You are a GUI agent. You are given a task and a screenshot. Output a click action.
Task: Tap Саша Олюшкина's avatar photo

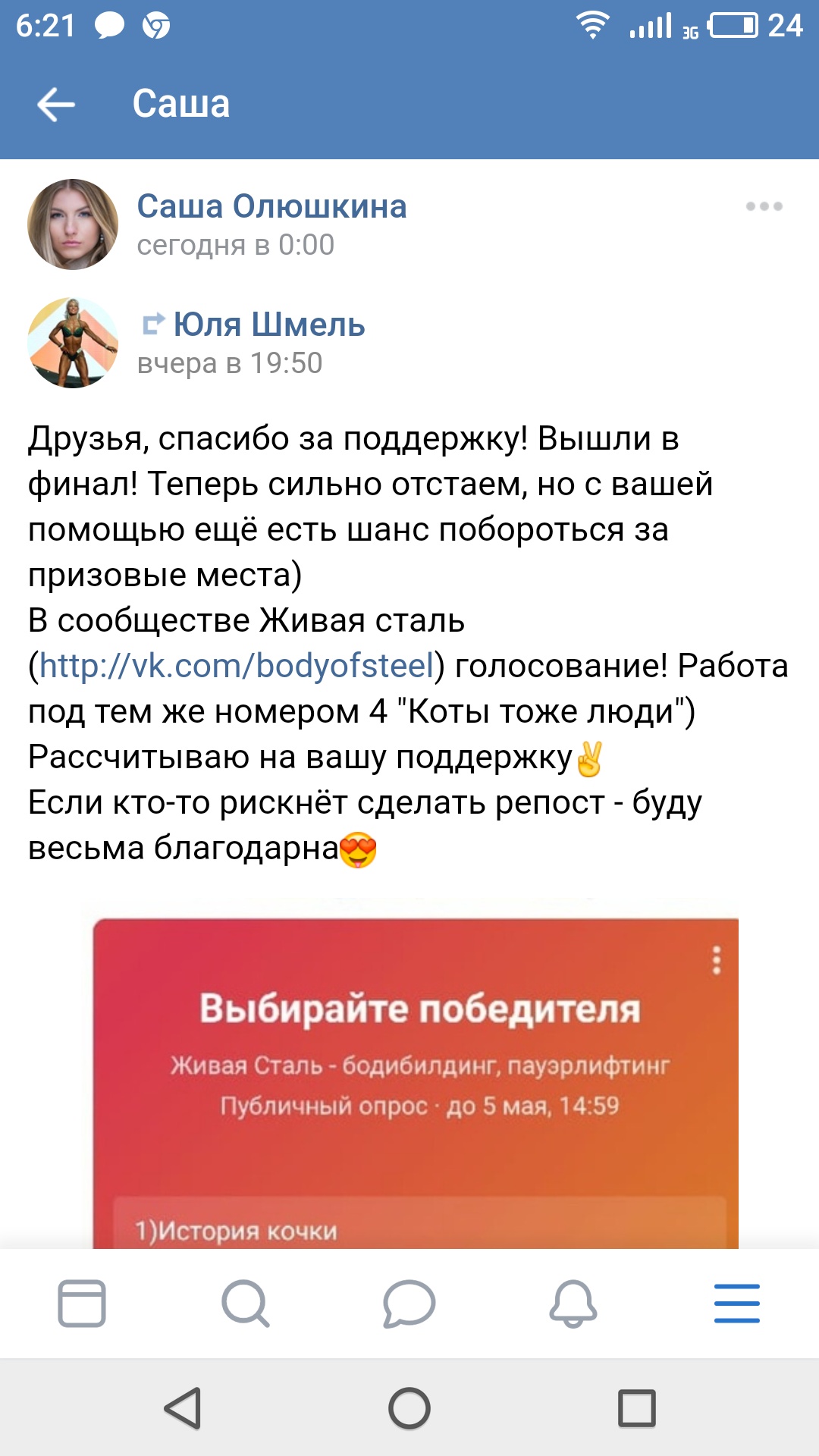point(73,224)
